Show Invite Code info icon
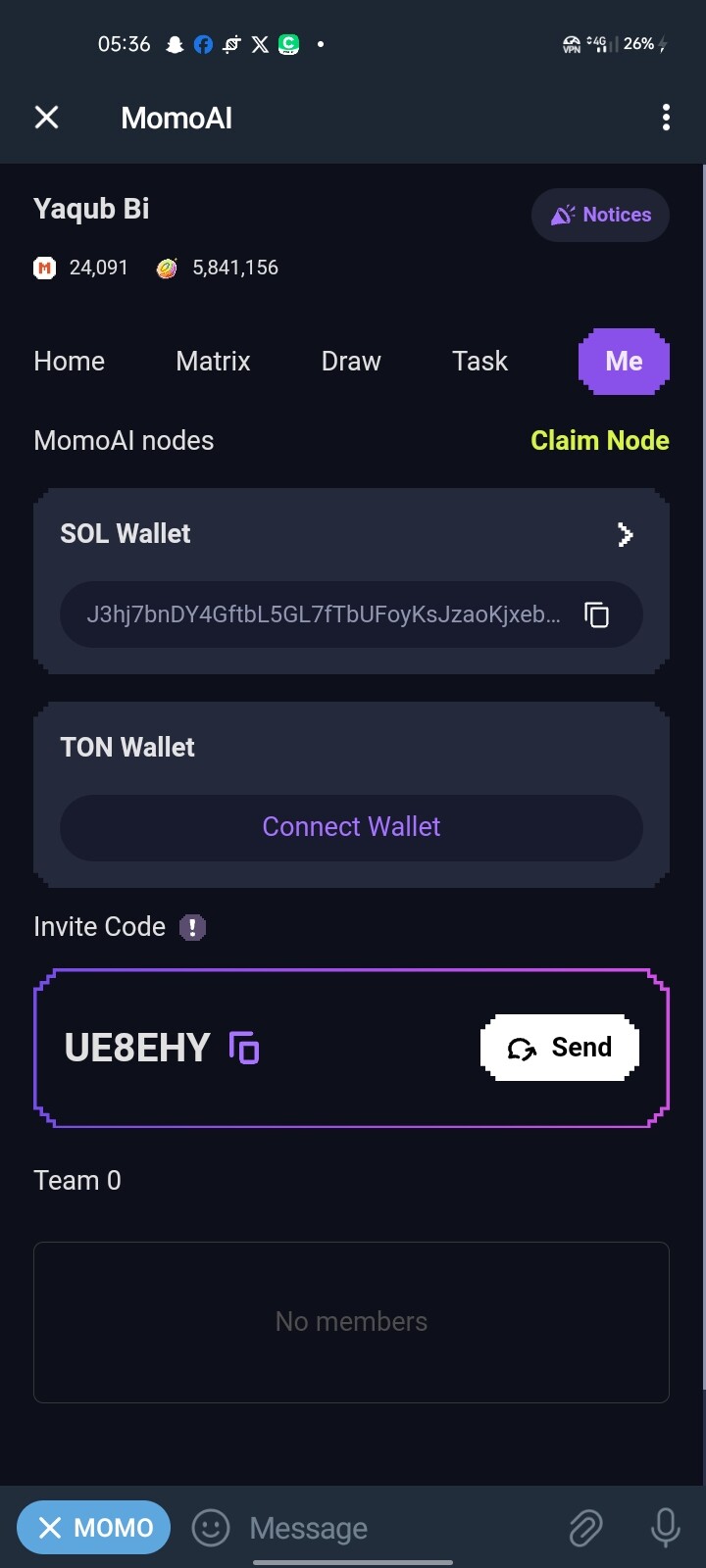Image resolution: width=706 pixels, height=1568 pixels. 192,927
